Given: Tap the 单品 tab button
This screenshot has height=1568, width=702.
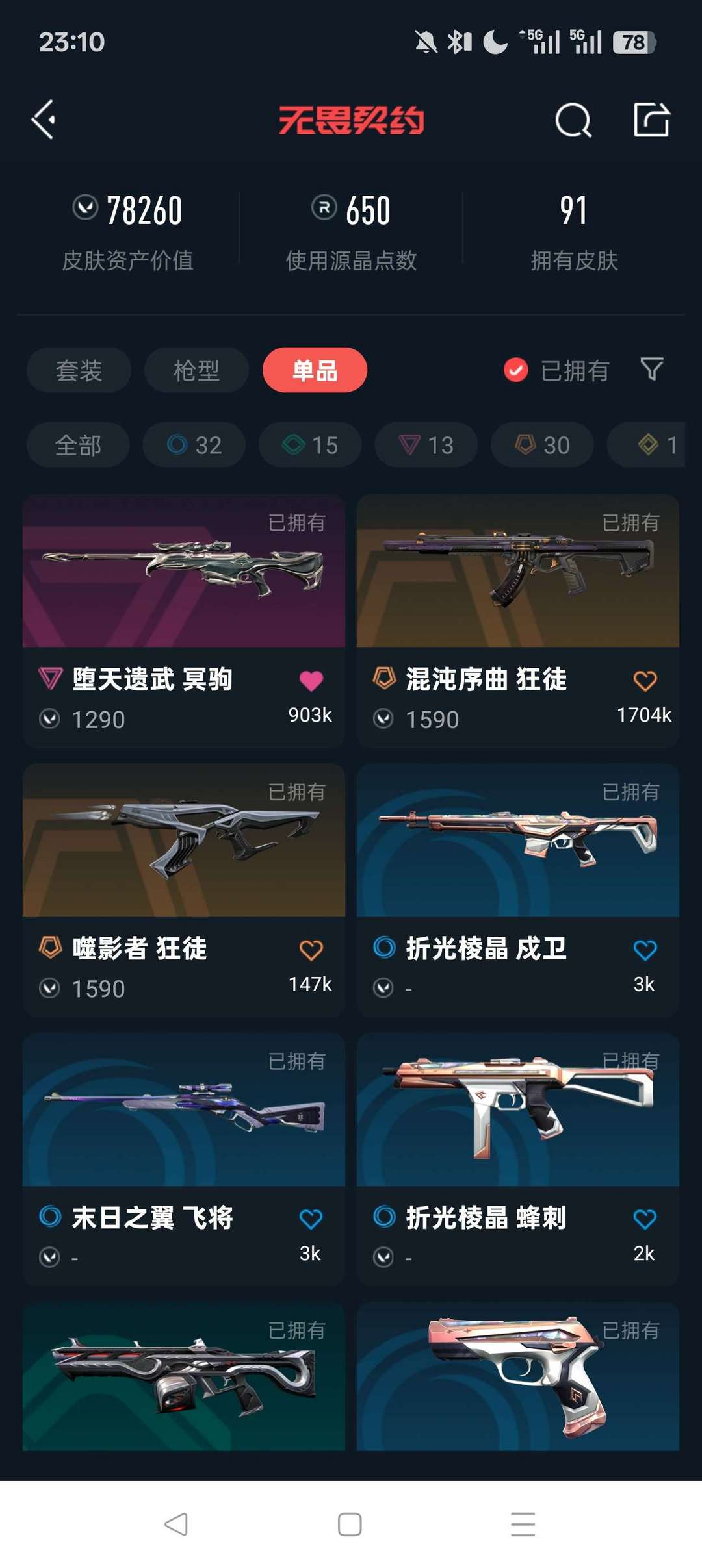Looking at the screenshot, I should coord(314,369).
